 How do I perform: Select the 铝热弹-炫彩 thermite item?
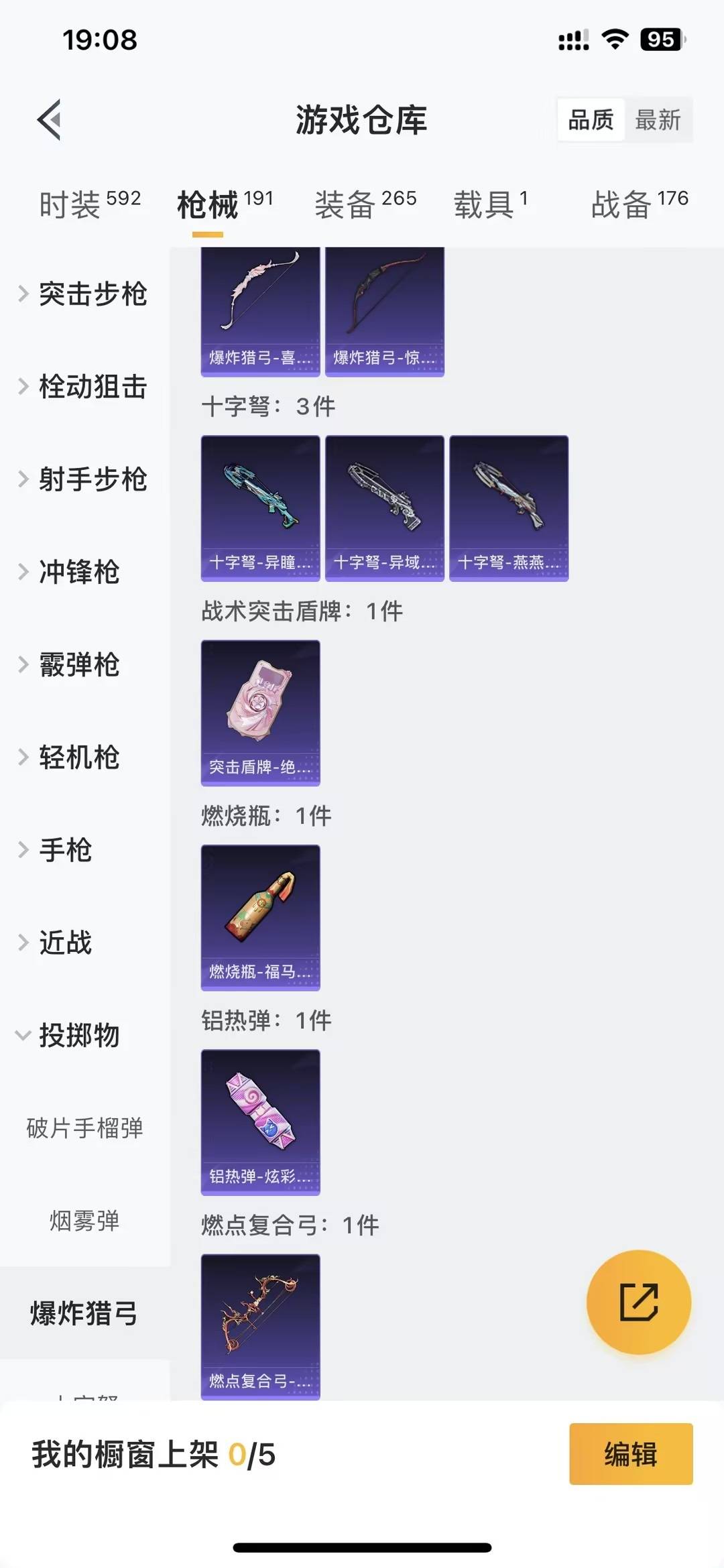click(261, 1123)
